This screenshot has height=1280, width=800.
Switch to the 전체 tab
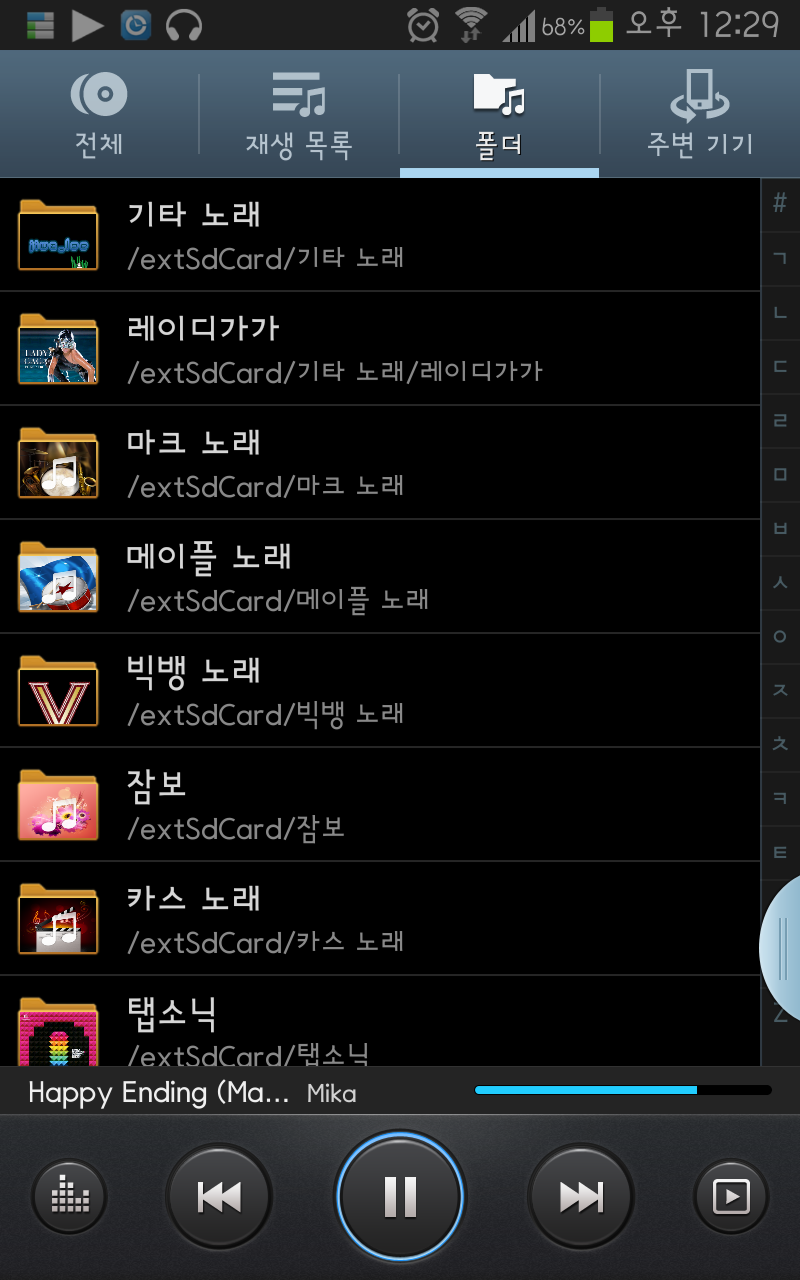[x=99, y=115]
